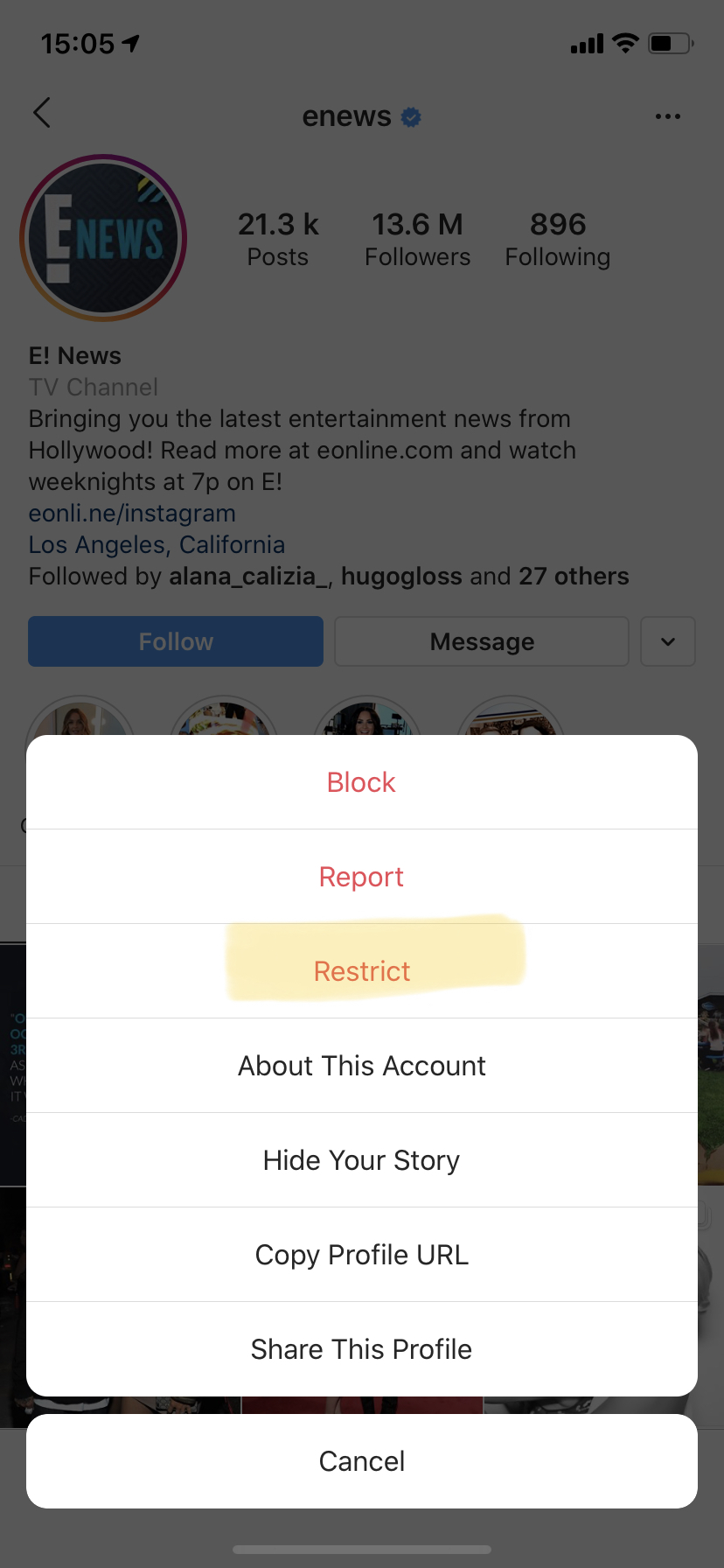Copy Profile URL

point(362,1255)
